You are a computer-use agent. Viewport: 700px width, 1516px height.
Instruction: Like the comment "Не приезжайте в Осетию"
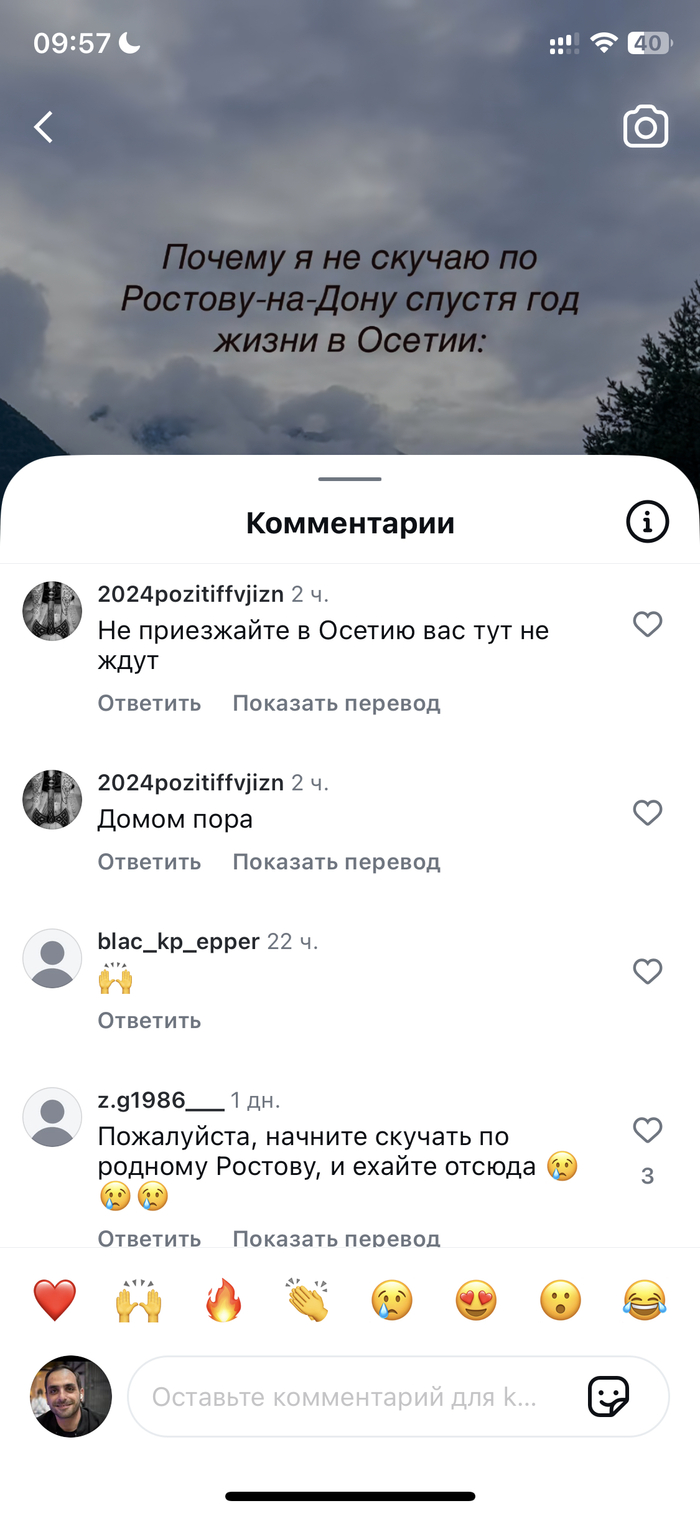648,625
